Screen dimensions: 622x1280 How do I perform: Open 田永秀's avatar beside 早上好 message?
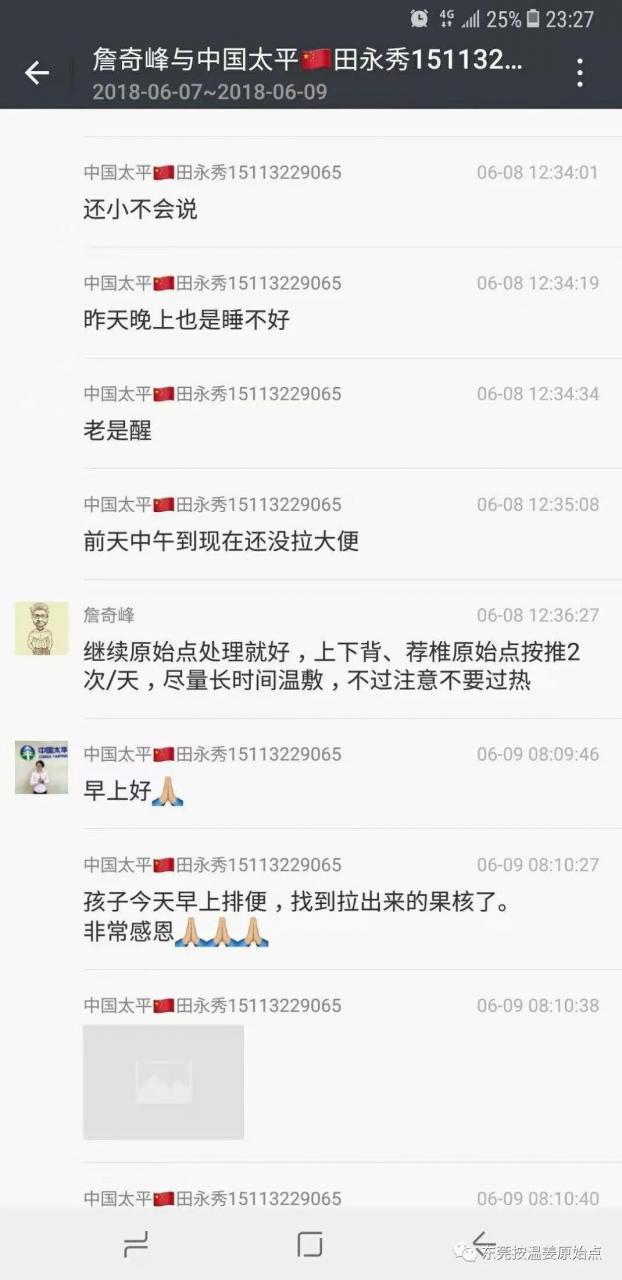41,767
